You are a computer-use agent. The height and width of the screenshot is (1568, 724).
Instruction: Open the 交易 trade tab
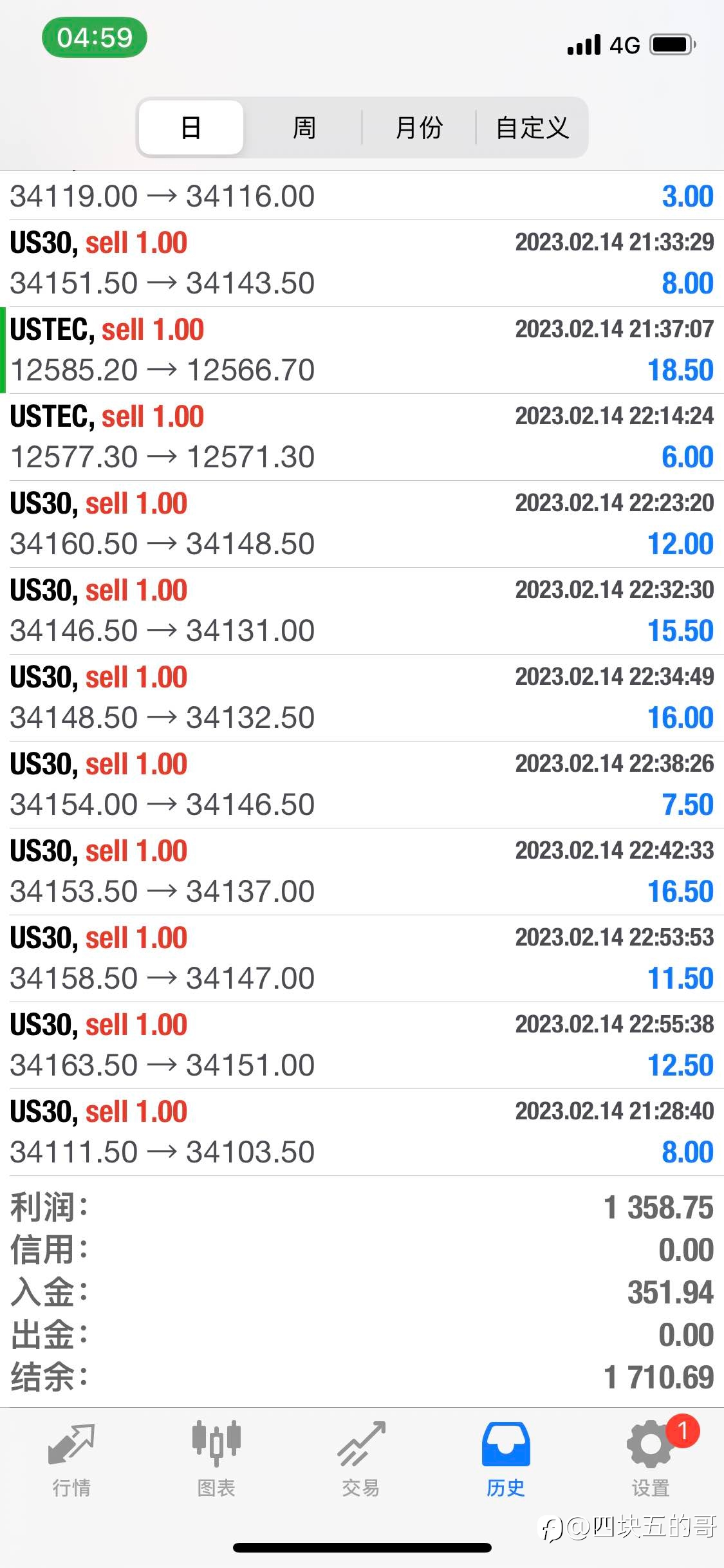coord(361,1460)
